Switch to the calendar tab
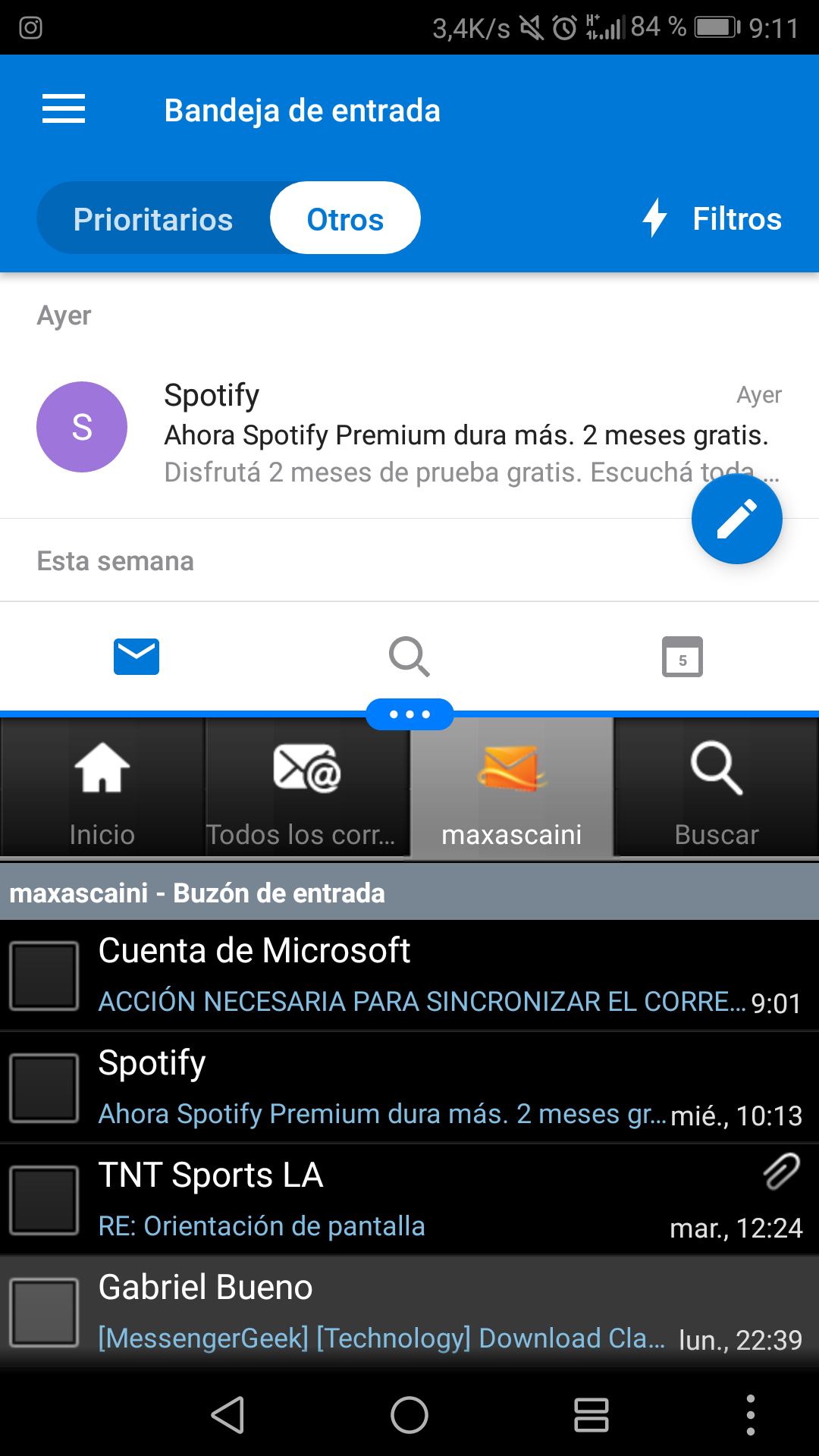The height and width of the screenshot is (1456, 819). pos(682,657)
